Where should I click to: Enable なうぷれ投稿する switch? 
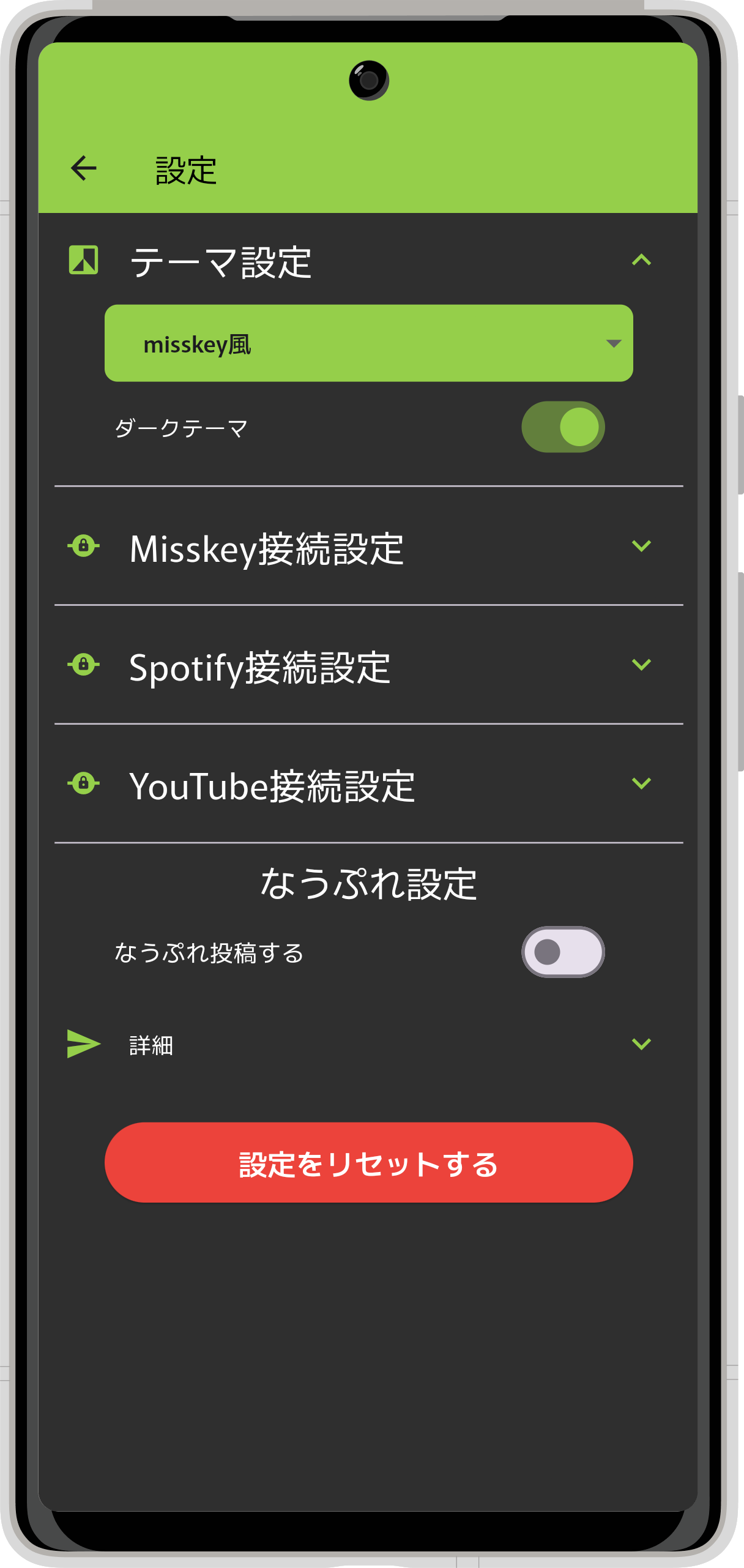pyautogui.click(x=563, y=952)
